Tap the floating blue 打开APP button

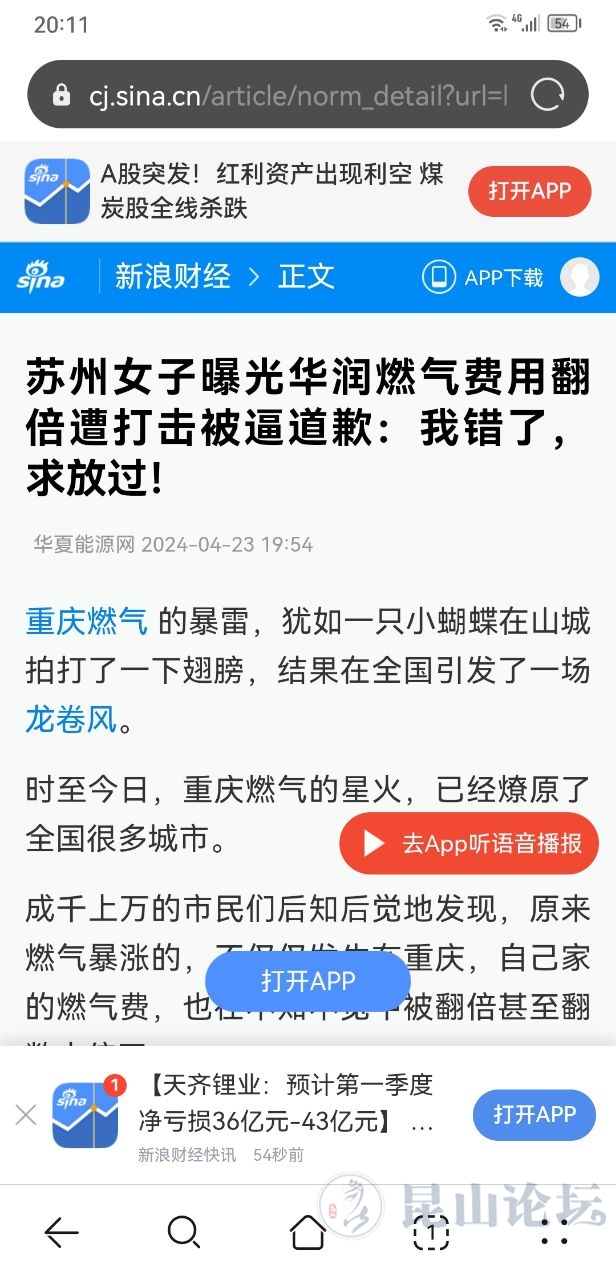(x=308, y=981)
